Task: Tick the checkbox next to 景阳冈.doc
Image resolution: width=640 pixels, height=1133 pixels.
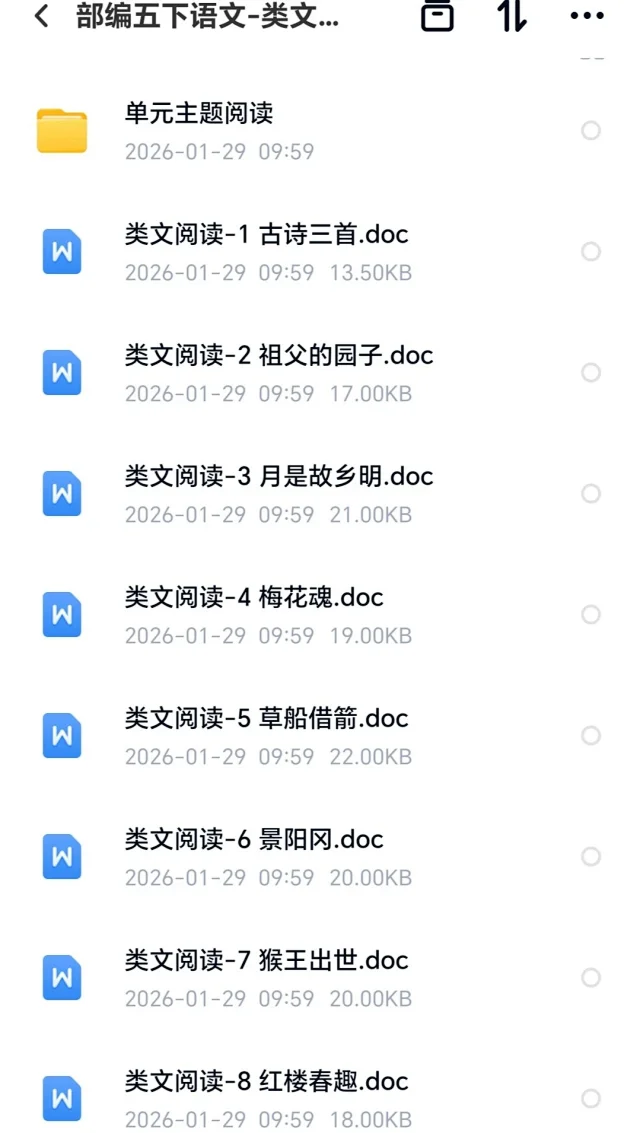Action: (x=591, y=857)
